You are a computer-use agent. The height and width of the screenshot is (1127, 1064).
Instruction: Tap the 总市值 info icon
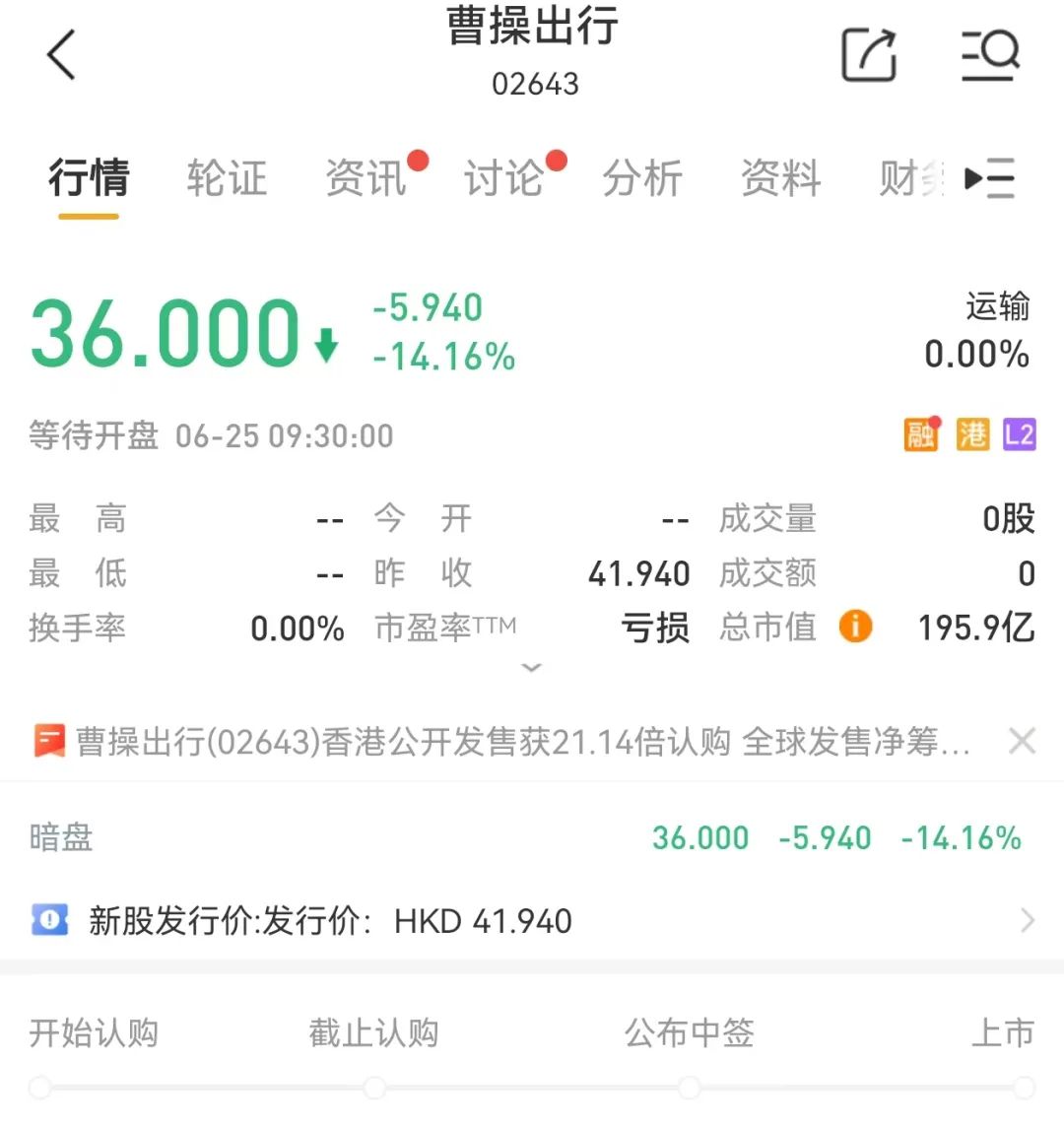coord(855,626)
